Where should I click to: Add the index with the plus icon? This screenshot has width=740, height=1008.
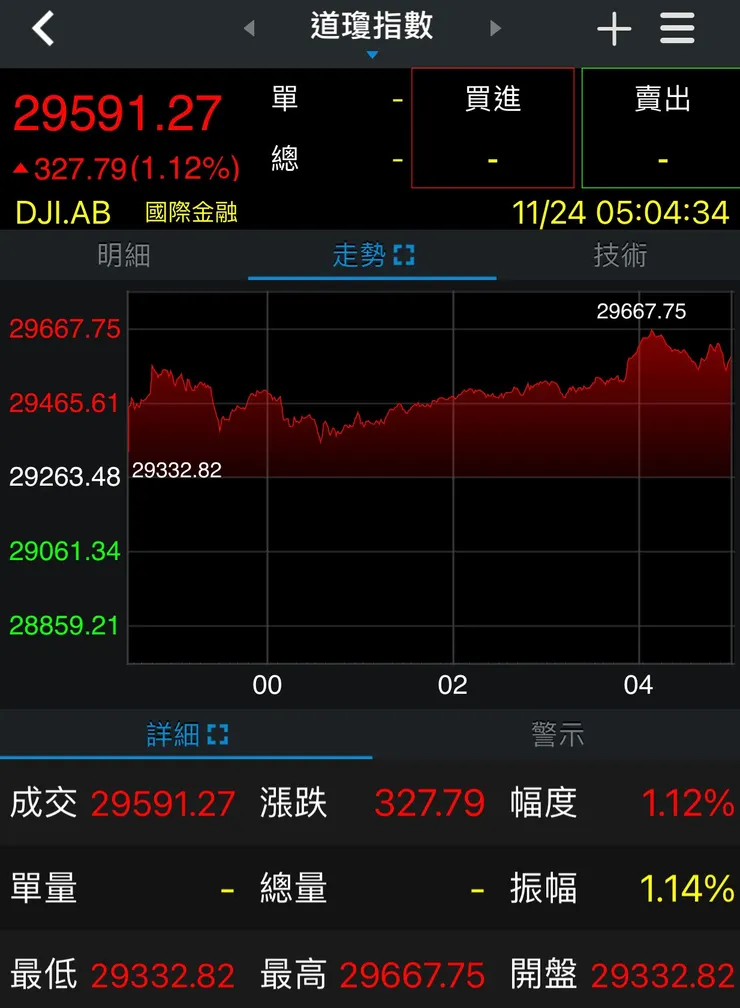pyautogui.click(x=614, y=29)
